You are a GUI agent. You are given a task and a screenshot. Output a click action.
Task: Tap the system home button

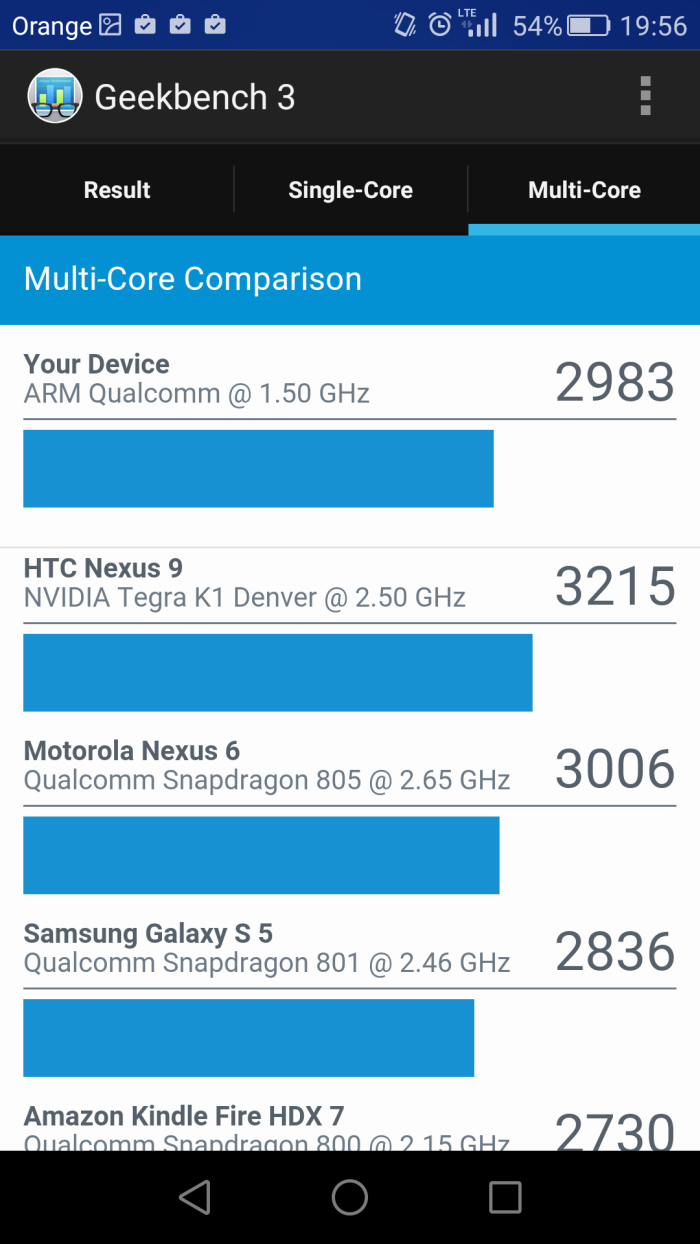pyautogui.click(x=350, y=1197)
